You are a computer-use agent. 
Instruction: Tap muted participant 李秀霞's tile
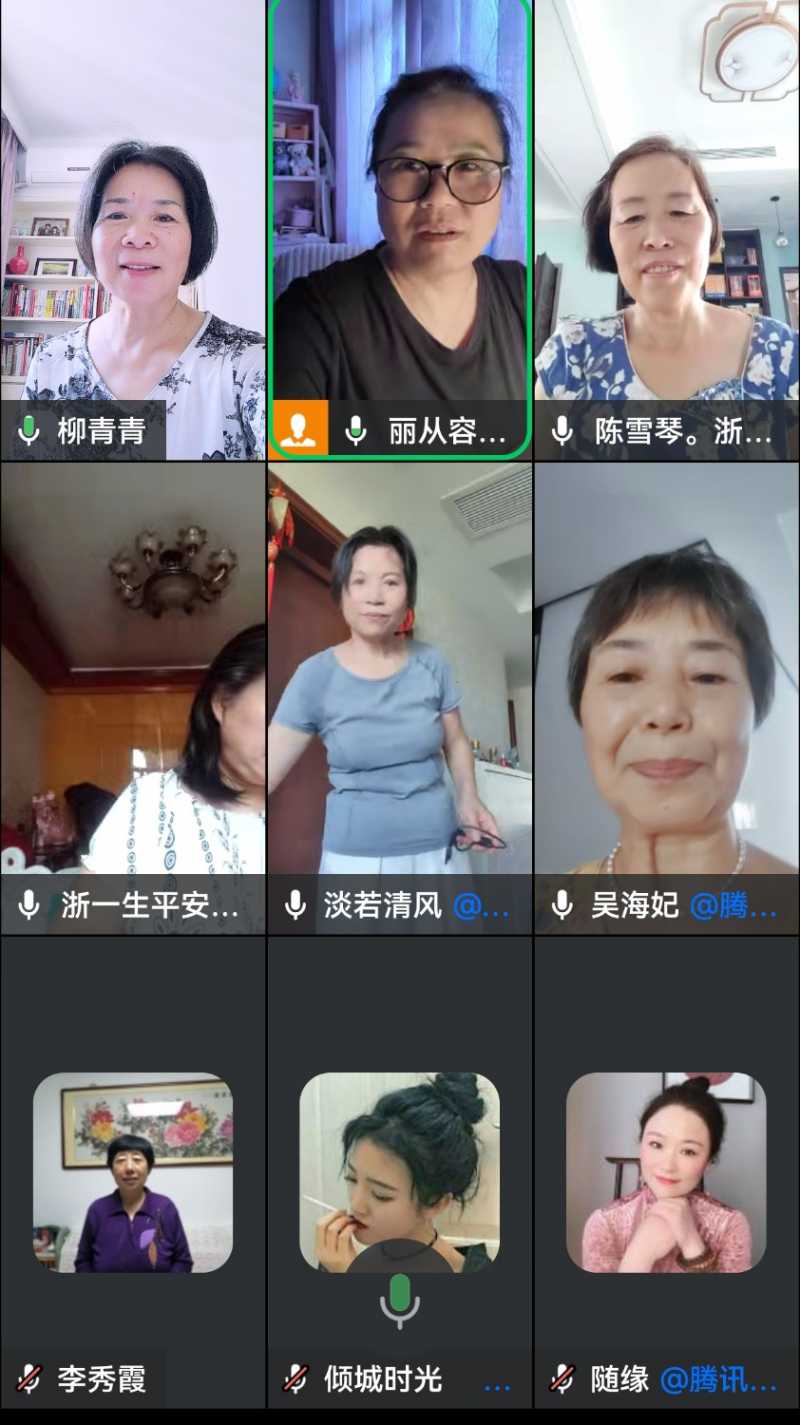click(x=133, y=1172)
